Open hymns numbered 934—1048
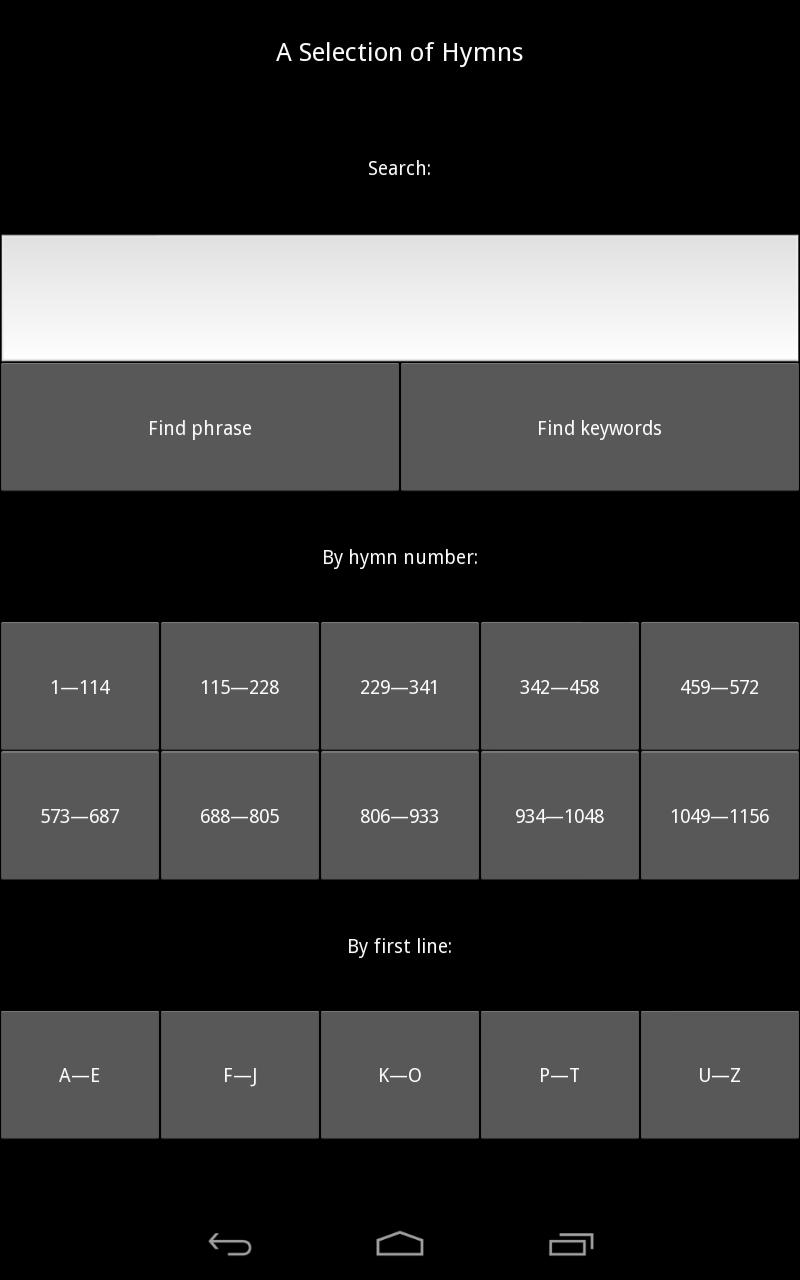800x1280 pixels. tap(560, 816)
